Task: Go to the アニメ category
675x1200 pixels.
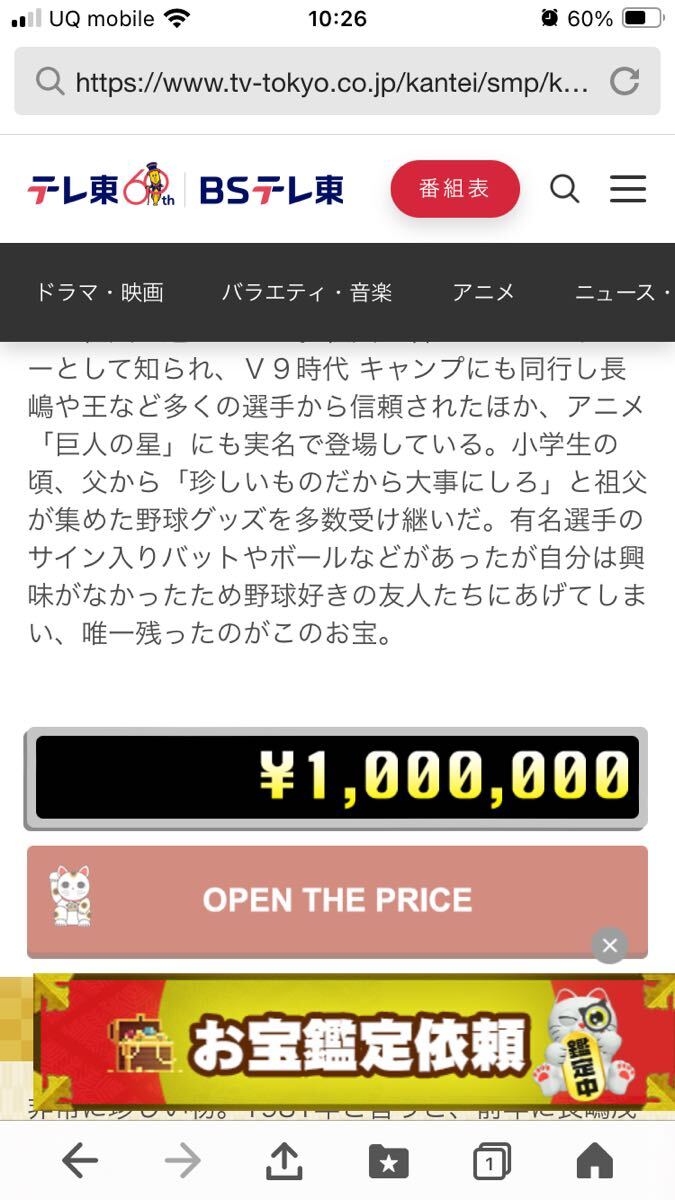Action: 483,292
